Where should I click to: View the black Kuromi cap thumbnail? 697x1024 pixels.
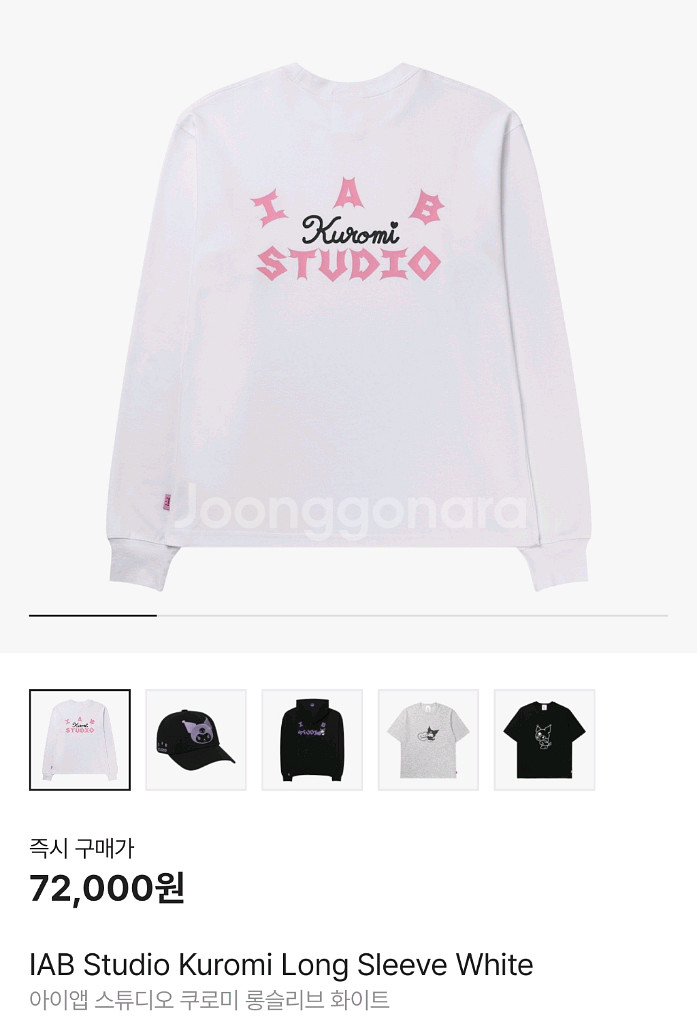click(x=196, y=740)
